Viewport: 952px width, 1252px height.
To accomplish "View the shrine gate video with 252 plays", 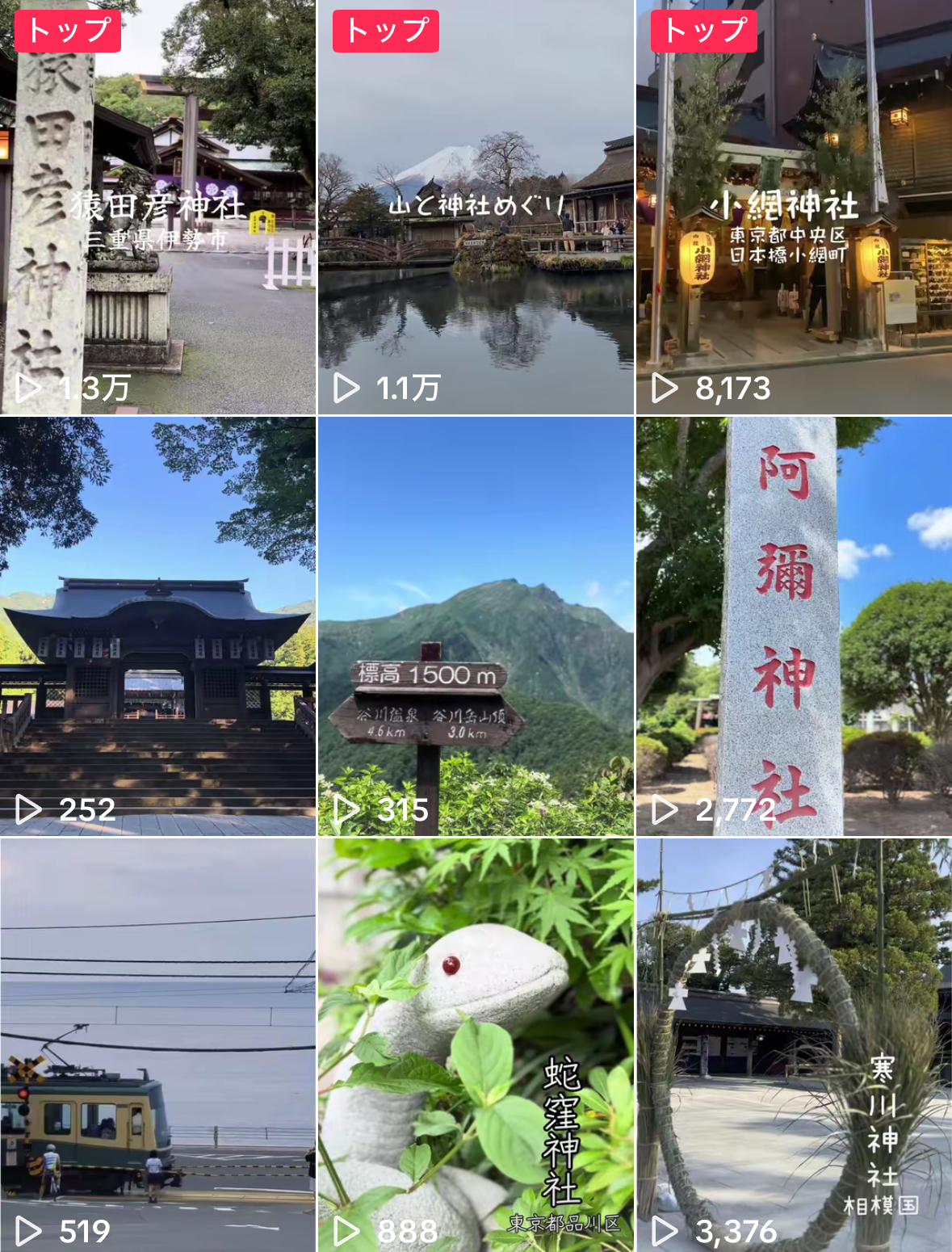I will [157, 626].
